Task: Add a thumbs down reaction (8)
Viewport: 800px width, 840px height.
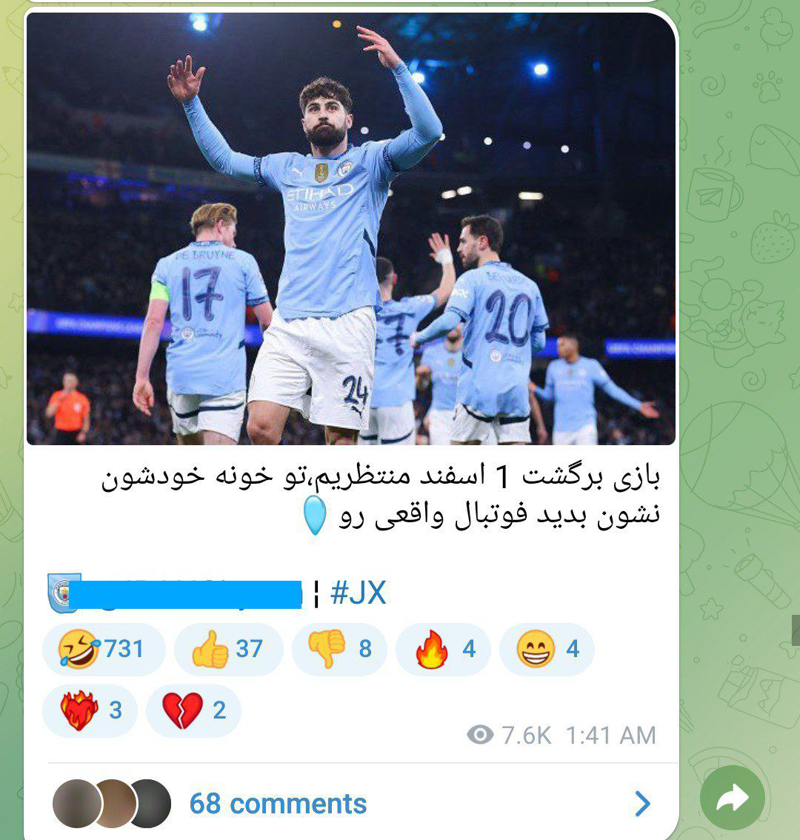Action: 340,649
